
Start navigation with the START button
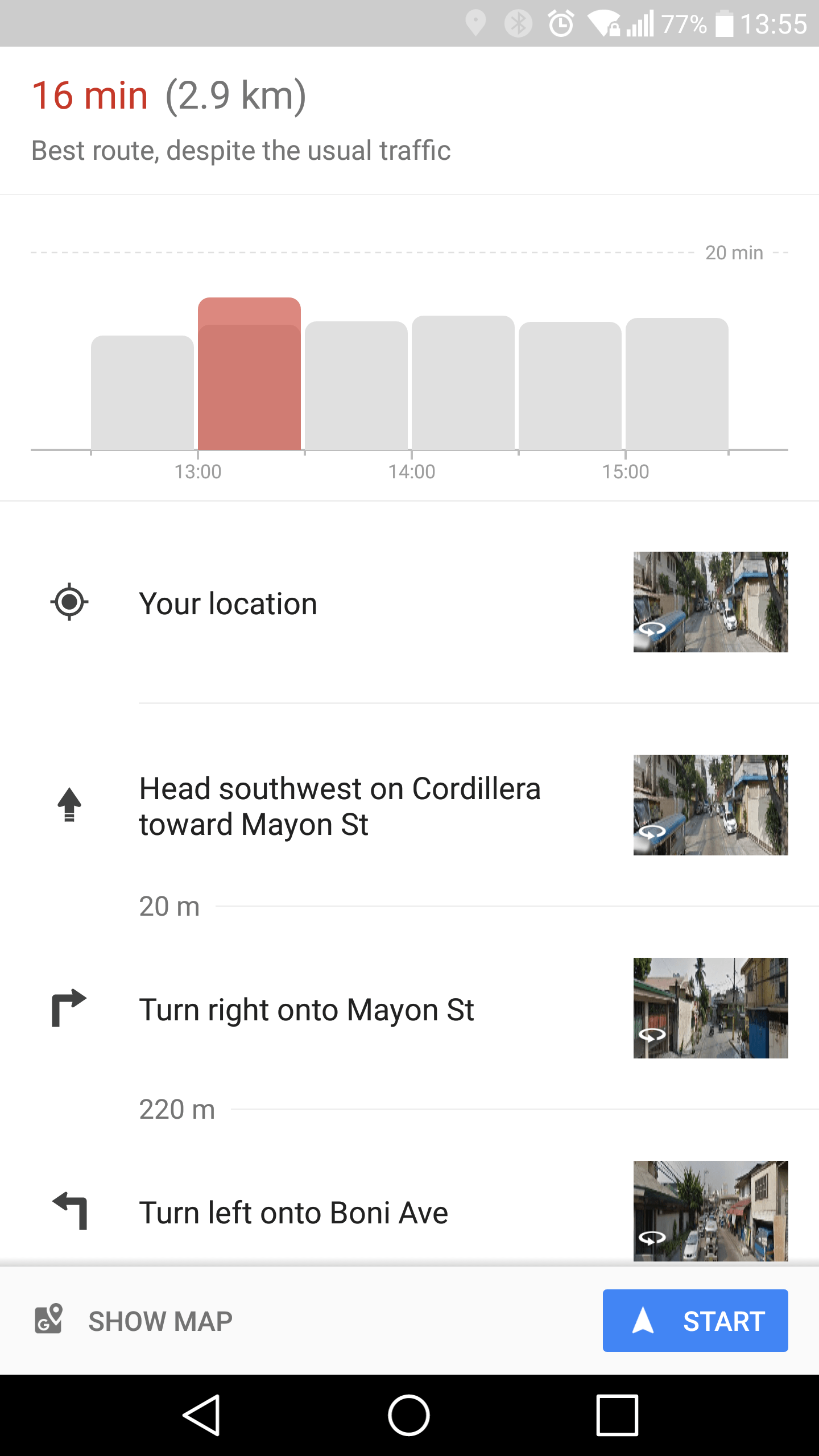click(695, 1321)
